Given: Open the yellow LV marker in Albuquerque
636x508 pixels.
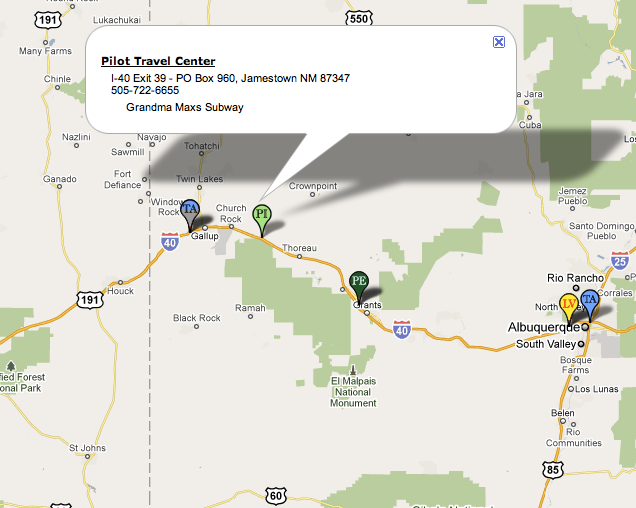Looking at the screenshot, I should point(570,303).
